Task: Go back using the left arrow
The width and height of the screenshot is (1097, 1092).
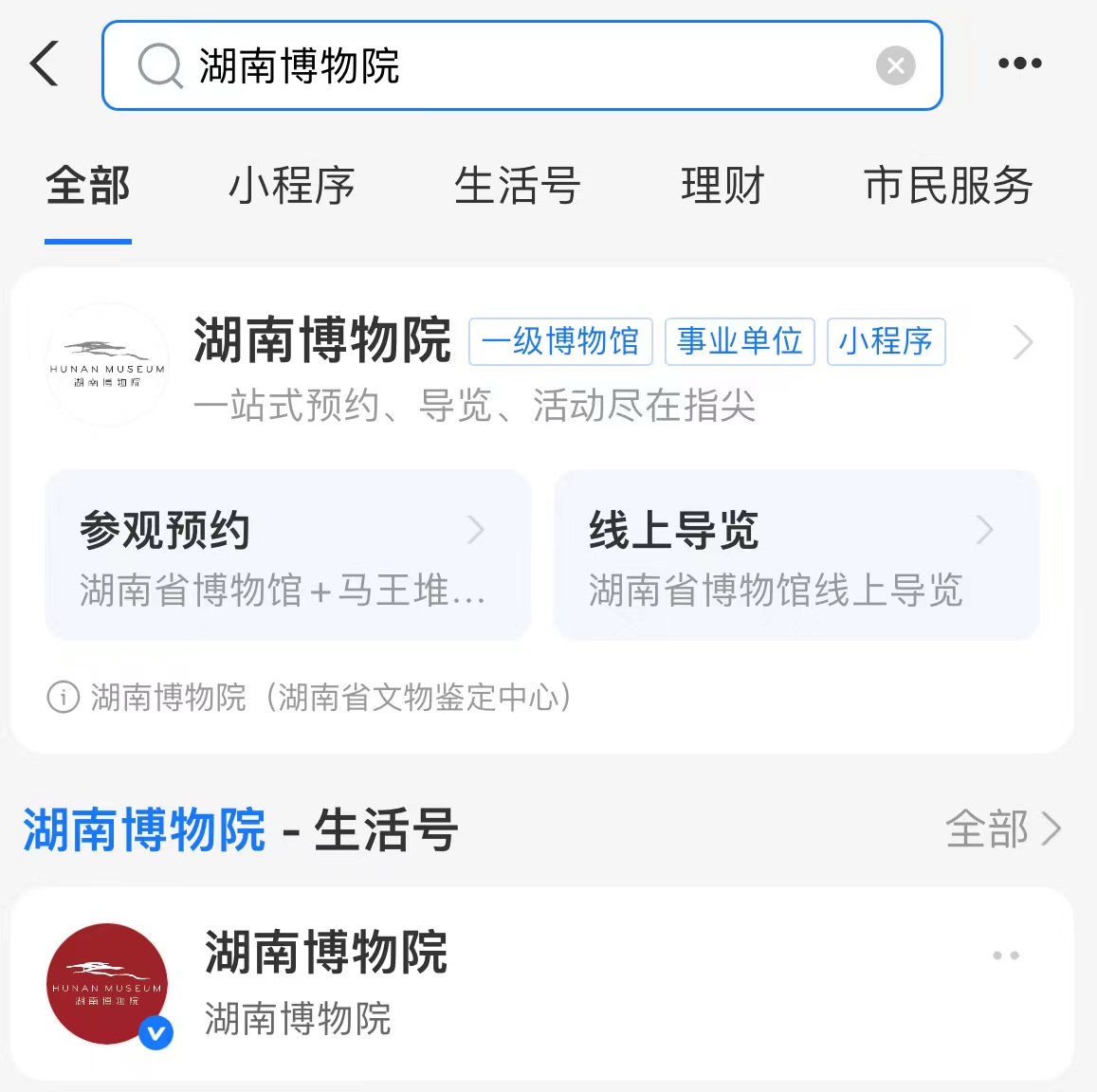Action: point(45,64)
